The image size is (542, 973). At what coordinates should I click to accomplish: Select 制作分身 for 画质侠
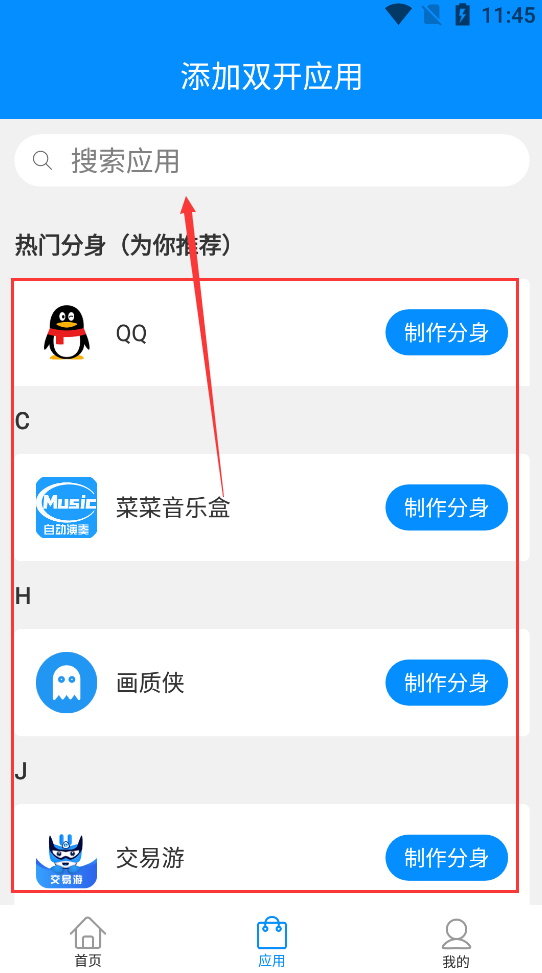coord(446,683)
